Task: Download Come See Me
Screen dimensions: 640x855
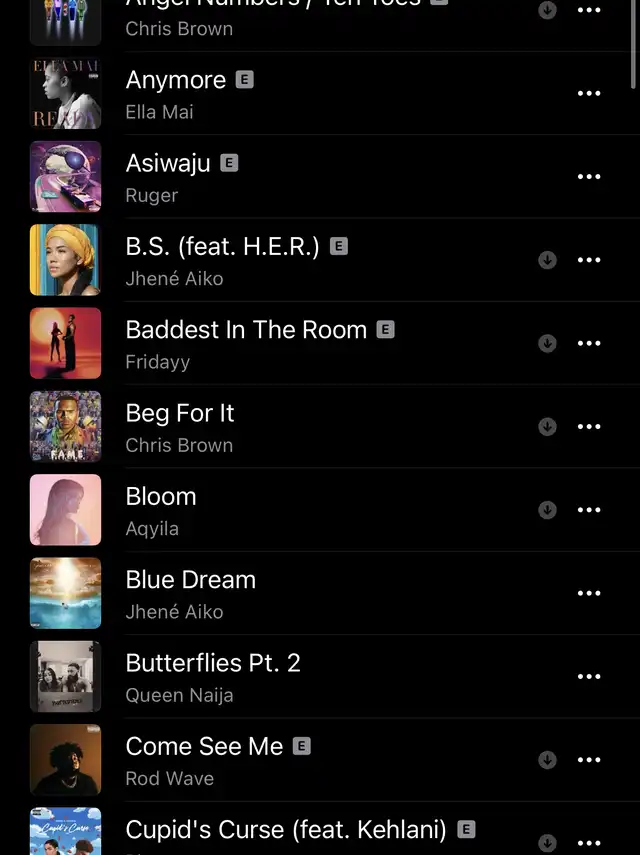Action: click(x=547, y=760)
